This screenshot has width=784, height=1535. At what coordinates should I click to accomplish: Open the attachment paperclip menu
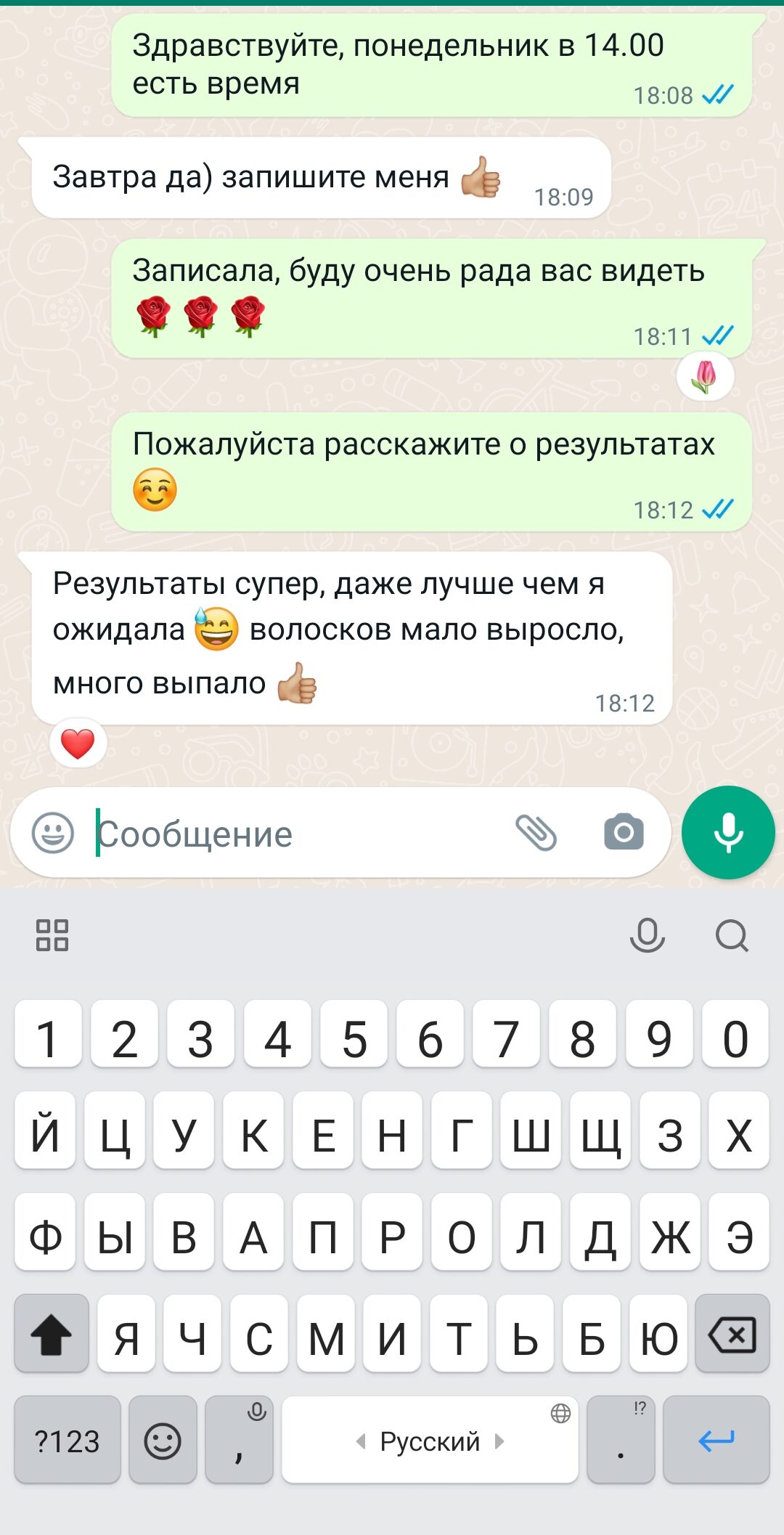click(x=536, y=833)
